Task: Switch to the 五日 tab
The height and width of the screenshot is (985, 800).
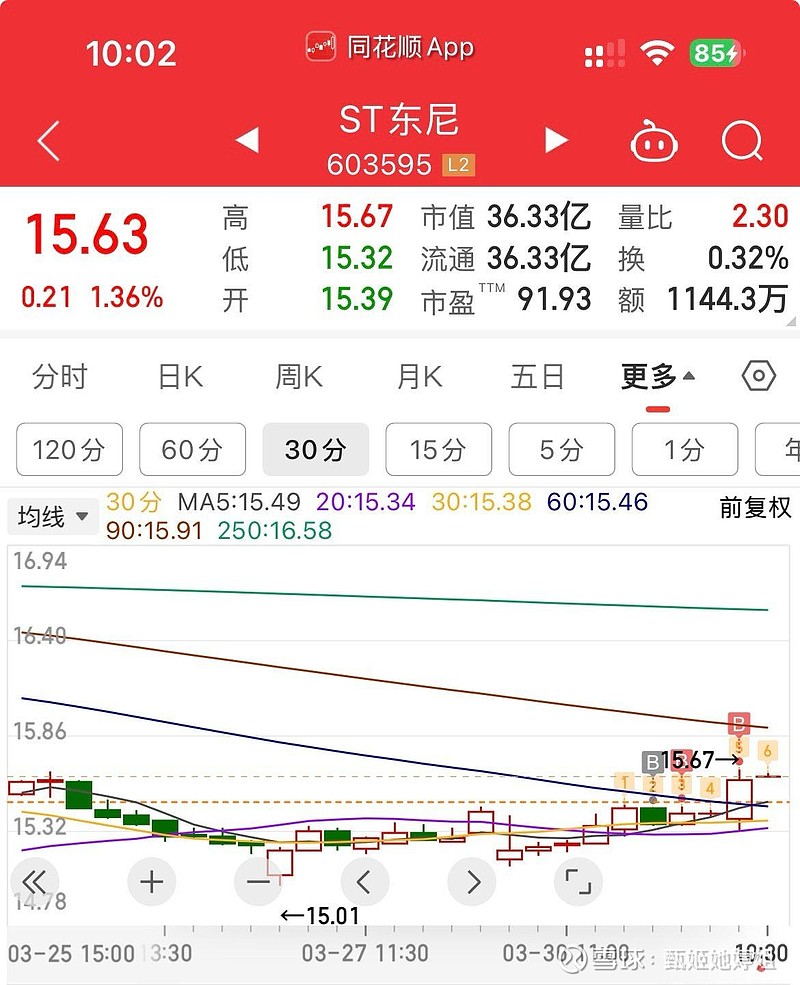Action: click(538, 377)
